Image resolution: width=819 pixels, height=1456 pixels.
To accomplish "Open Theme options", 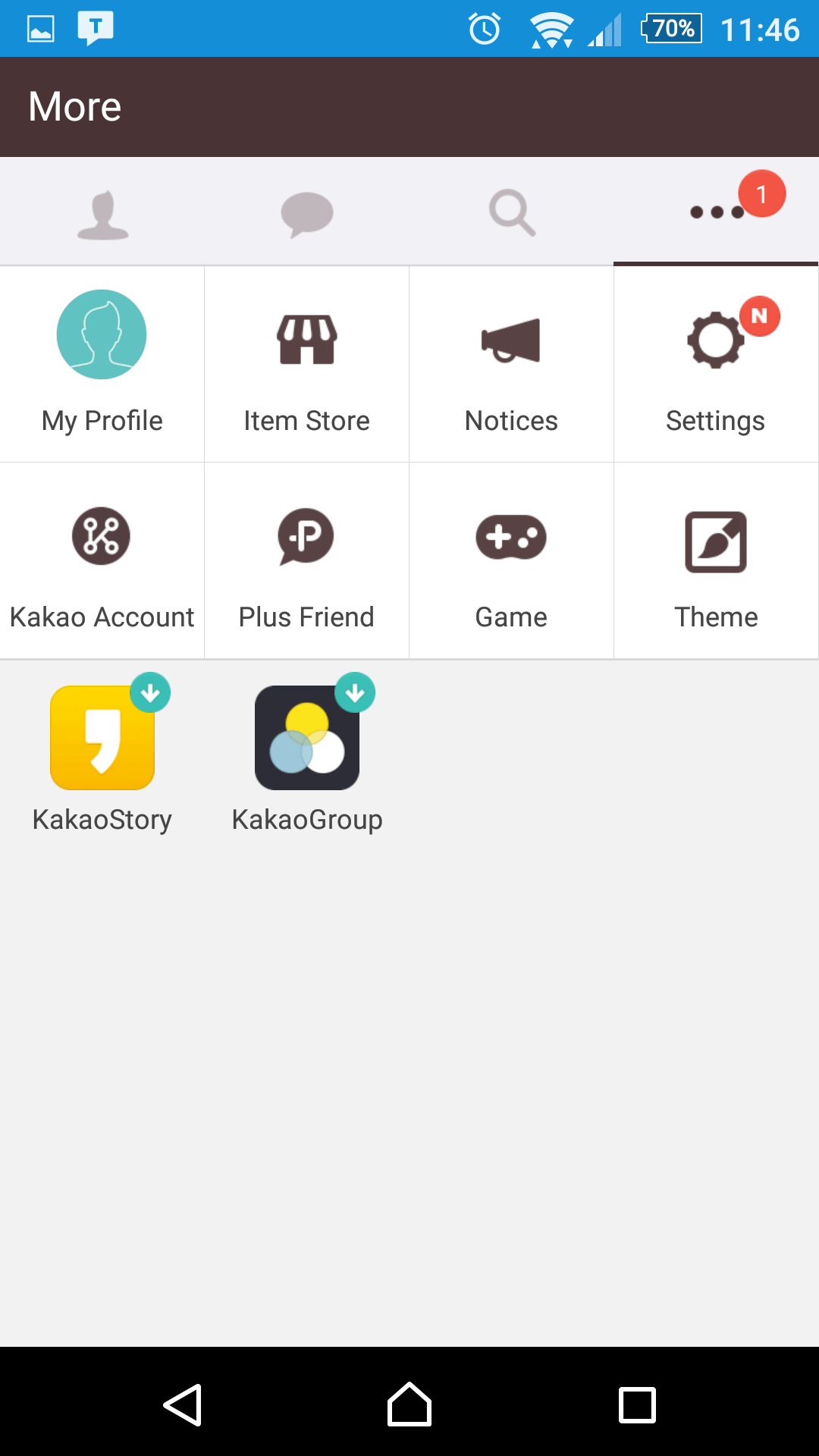I will tap(716, 561).
